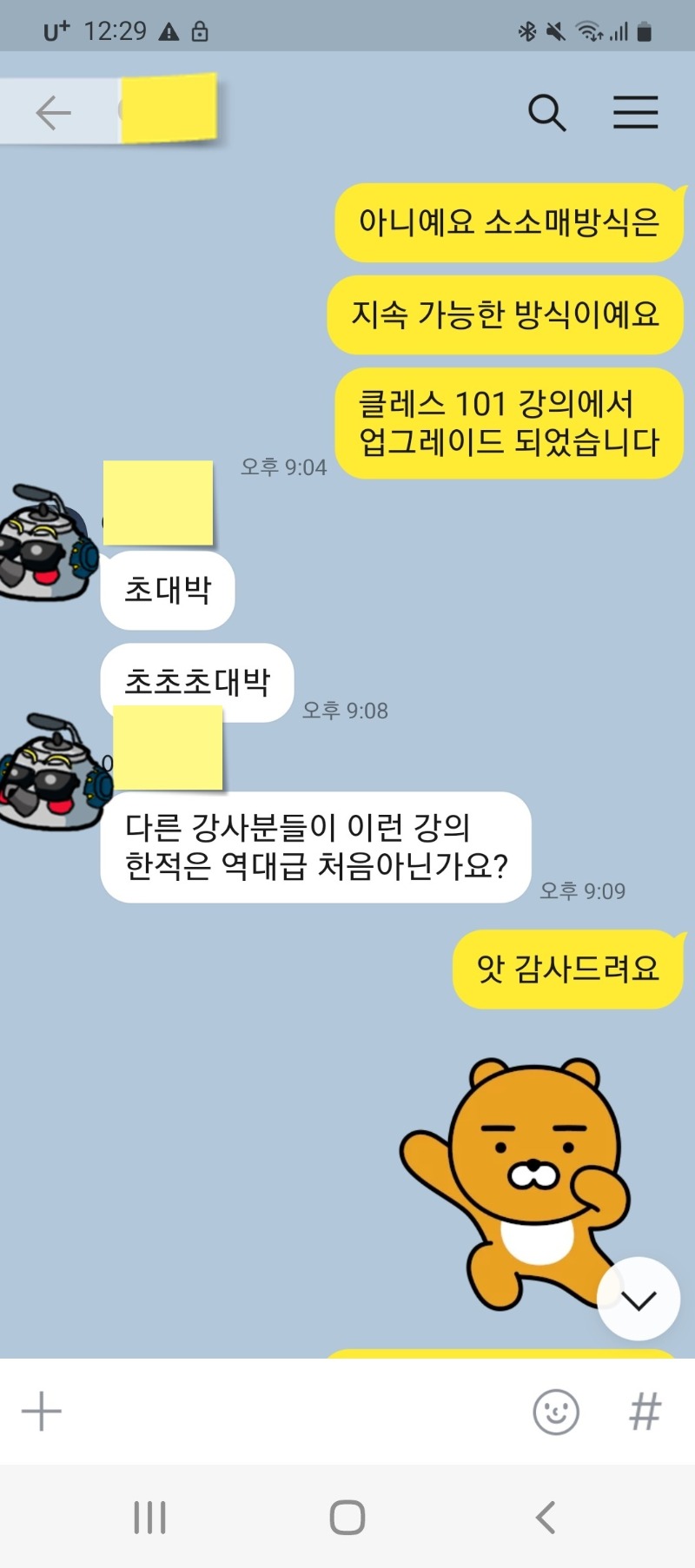Open the recent apps view
695x1568 pixels.
coord(149,1518)
